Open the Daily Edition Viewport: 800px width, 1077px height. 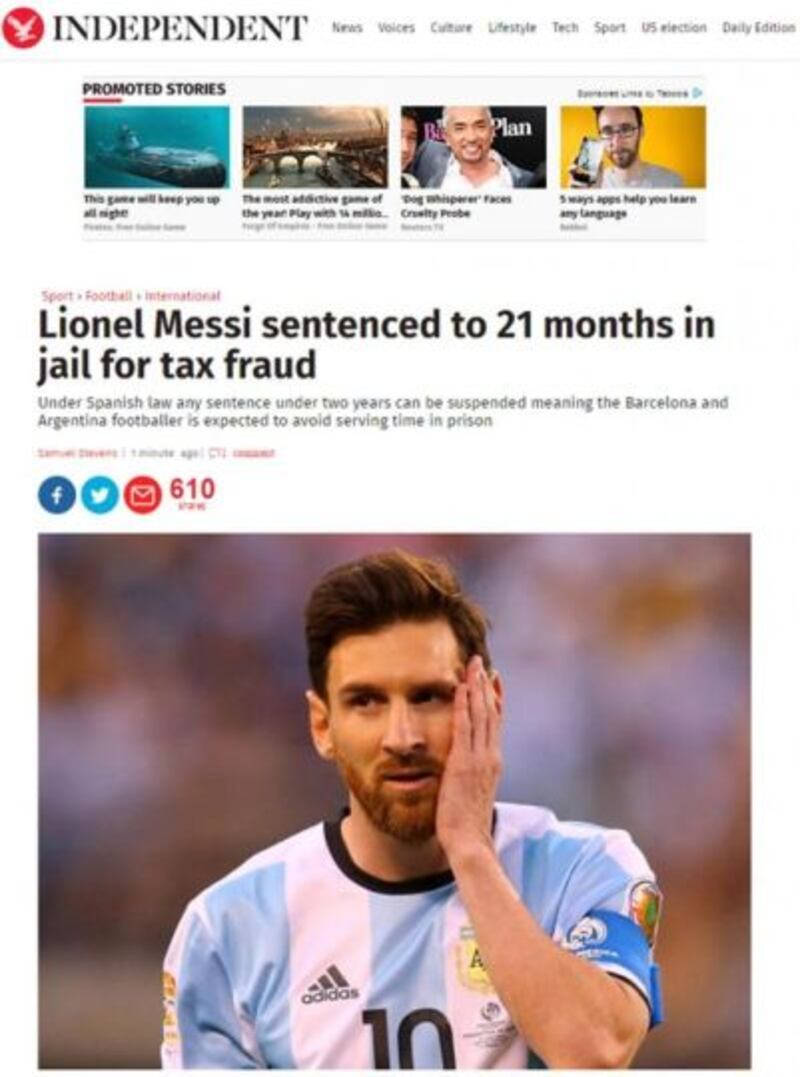tap(758, 28)
